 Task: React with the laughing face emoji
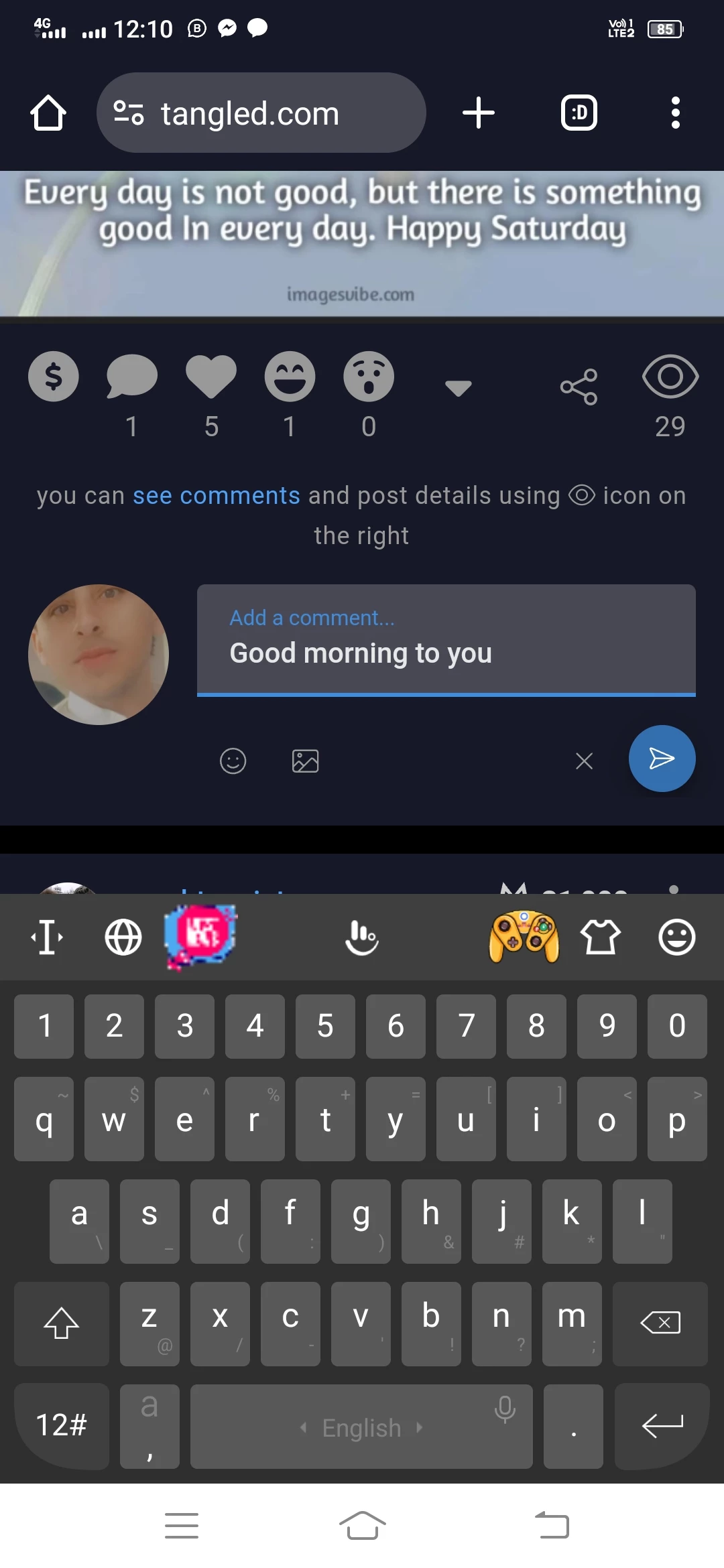pos(290,377)
